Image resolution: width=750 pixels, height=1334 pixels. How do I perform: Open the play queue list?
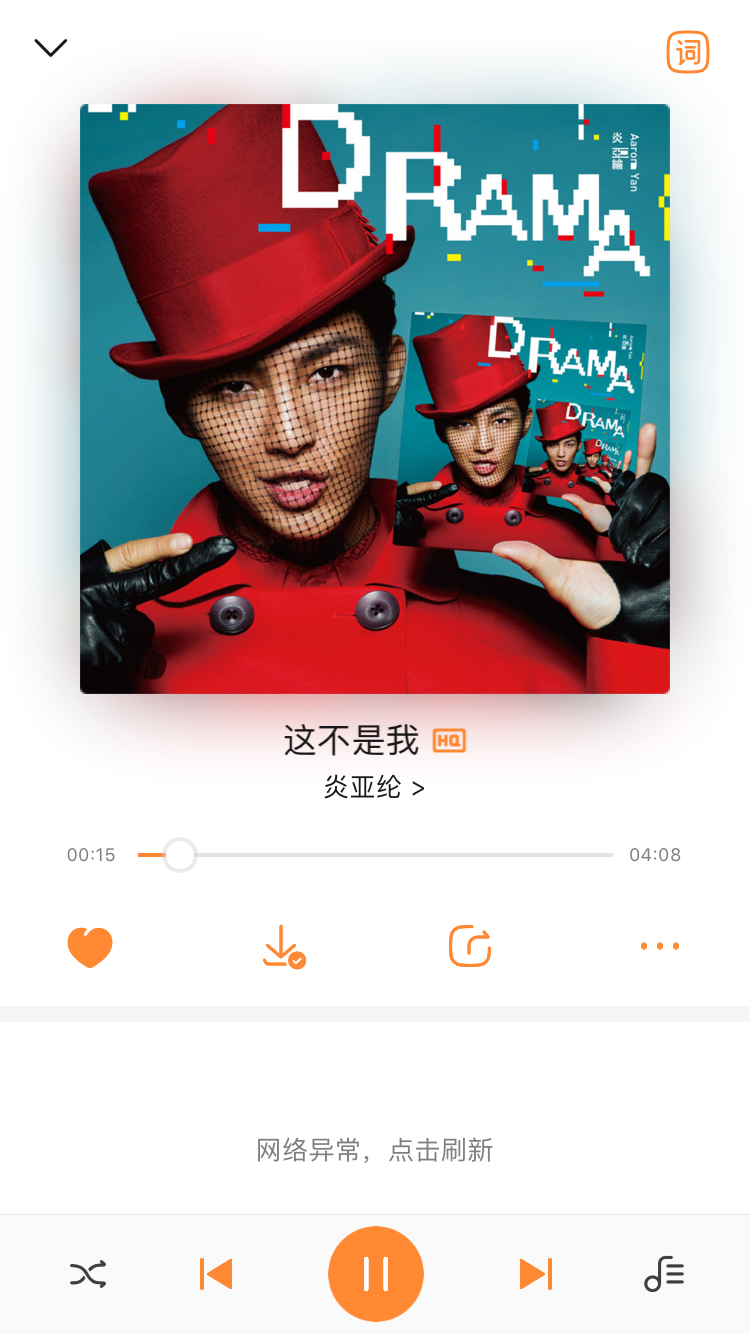click(664, 1274)
